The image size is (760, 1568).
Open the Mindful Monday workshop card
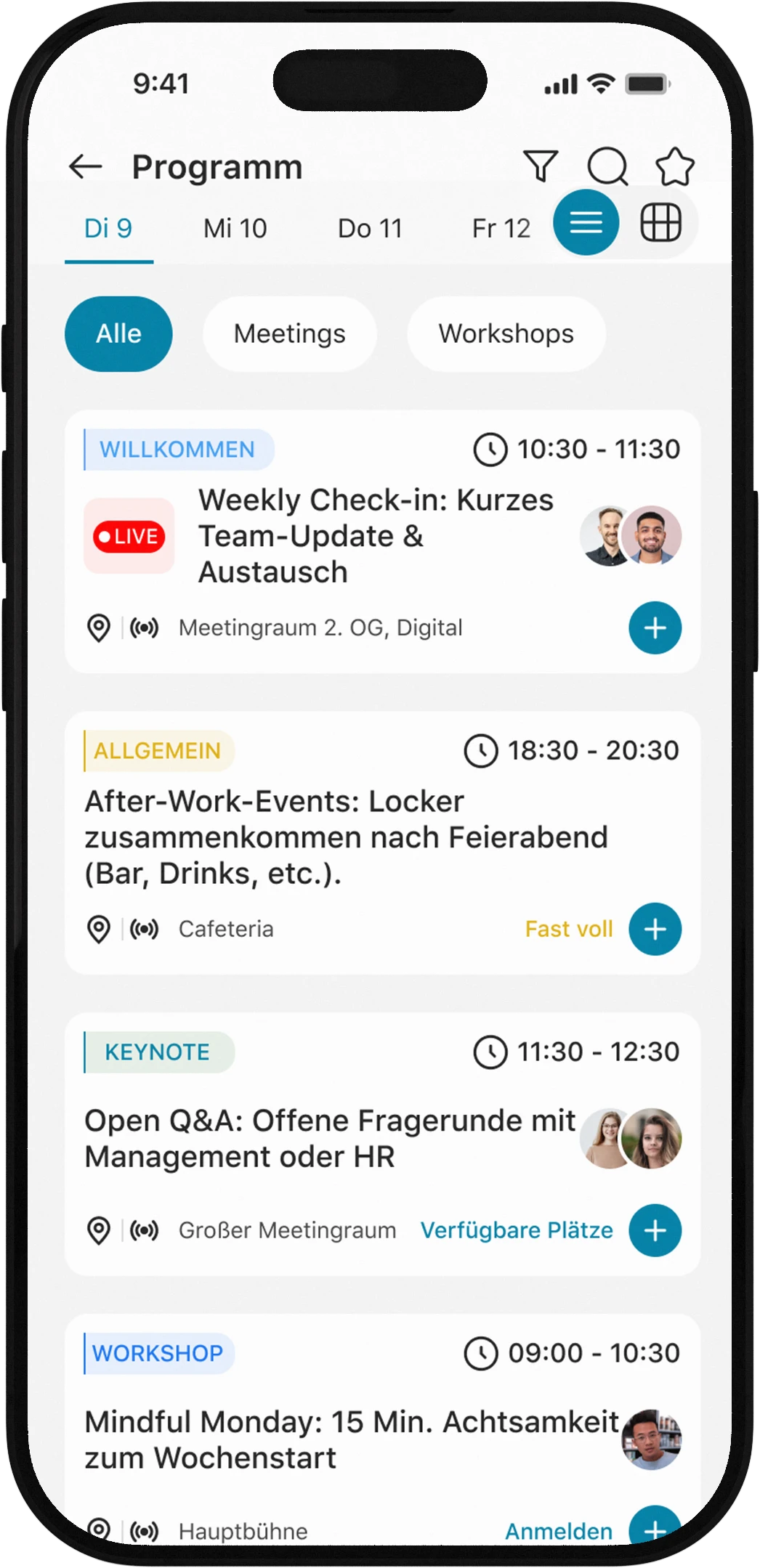click(350, 1439)
